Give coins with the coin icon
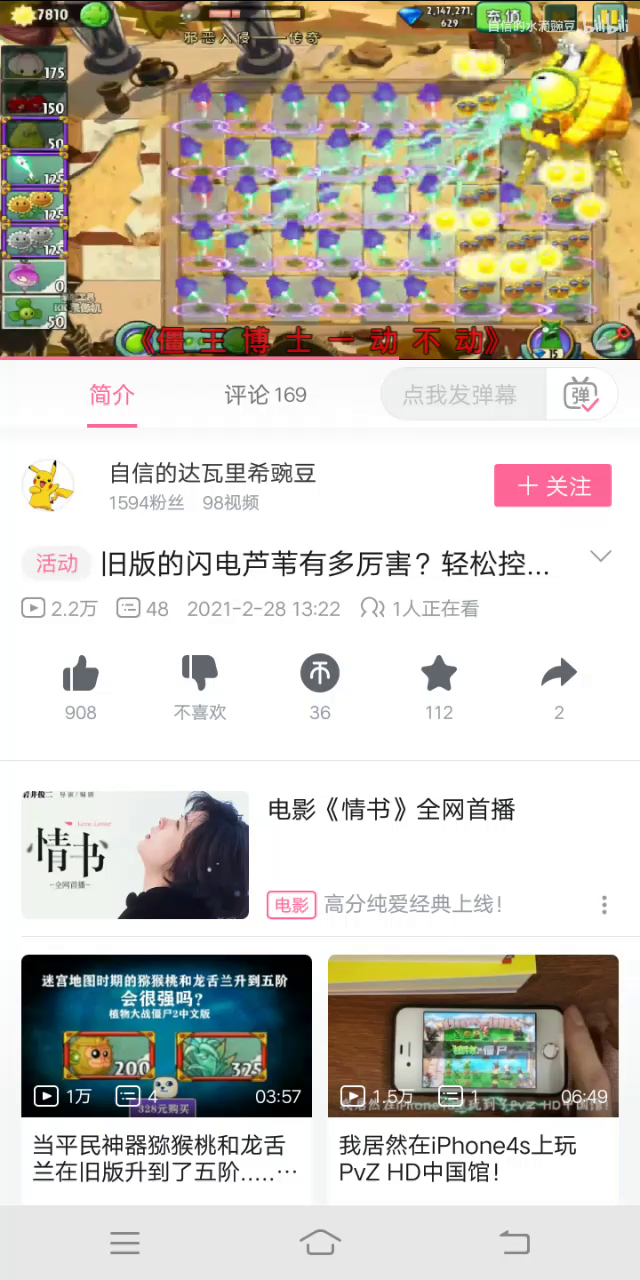This screenshot has height=1280, width=640. [320, 675]
